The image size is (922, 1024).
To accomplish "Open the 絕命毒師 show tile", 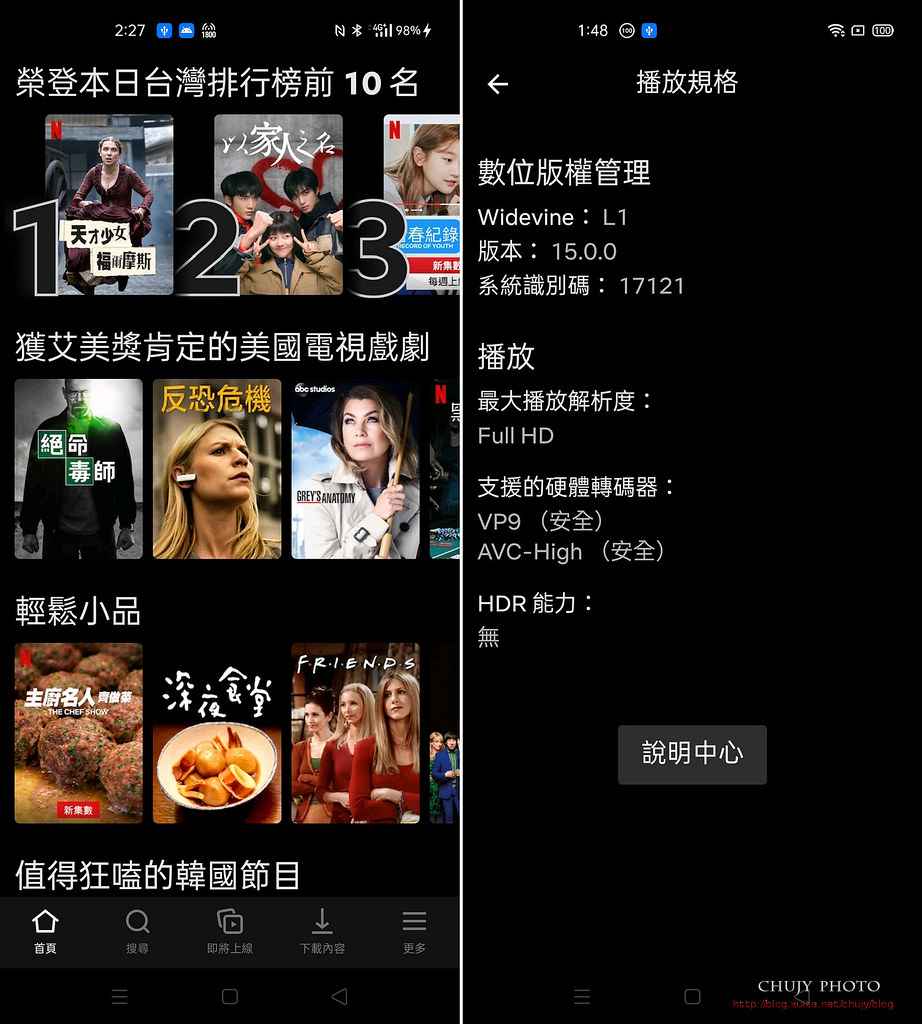I will click(x=79, y=468).
